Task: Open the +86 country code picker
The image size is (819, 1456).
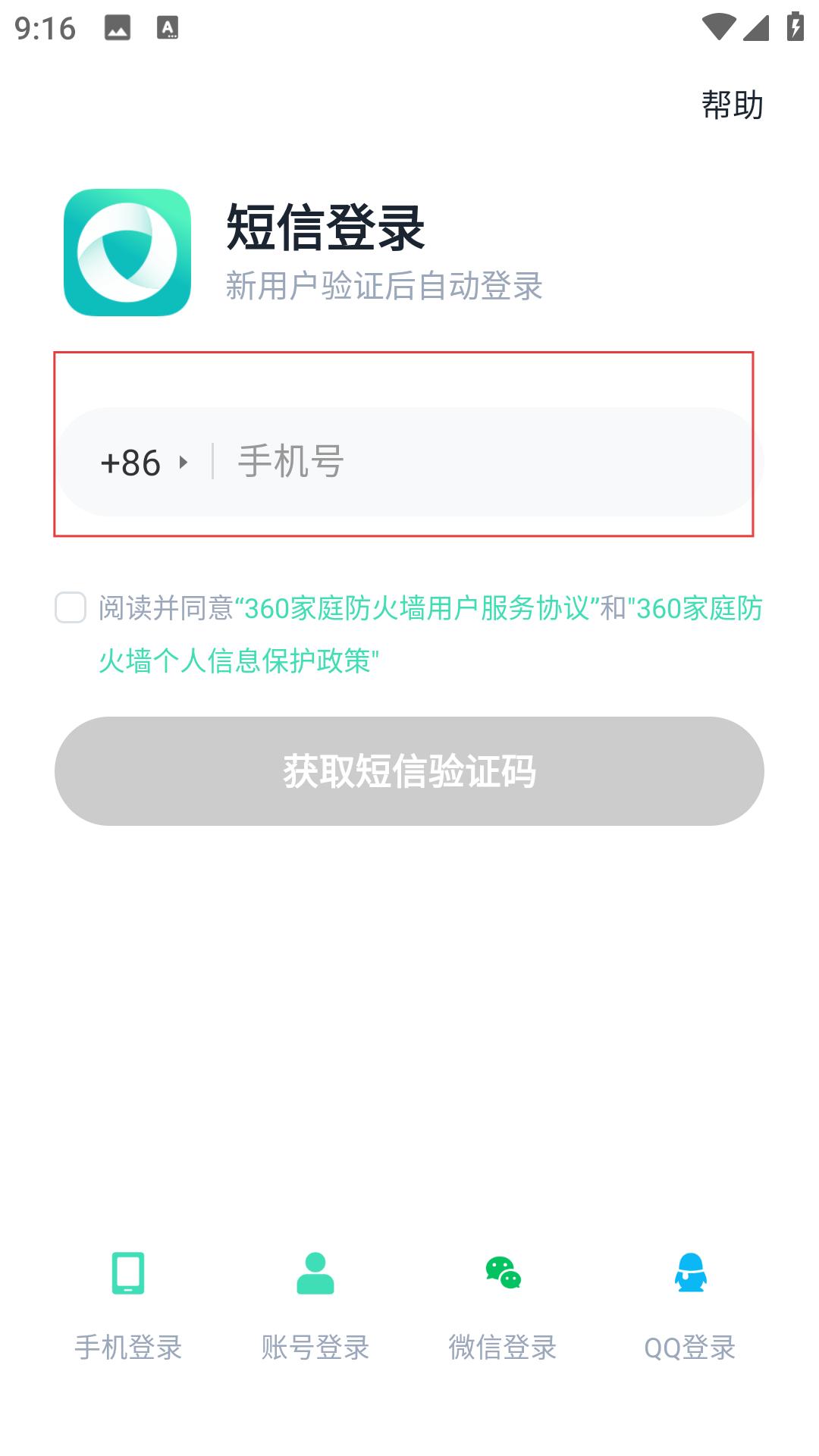Action: pyautogui.click(x=144, y=463)
